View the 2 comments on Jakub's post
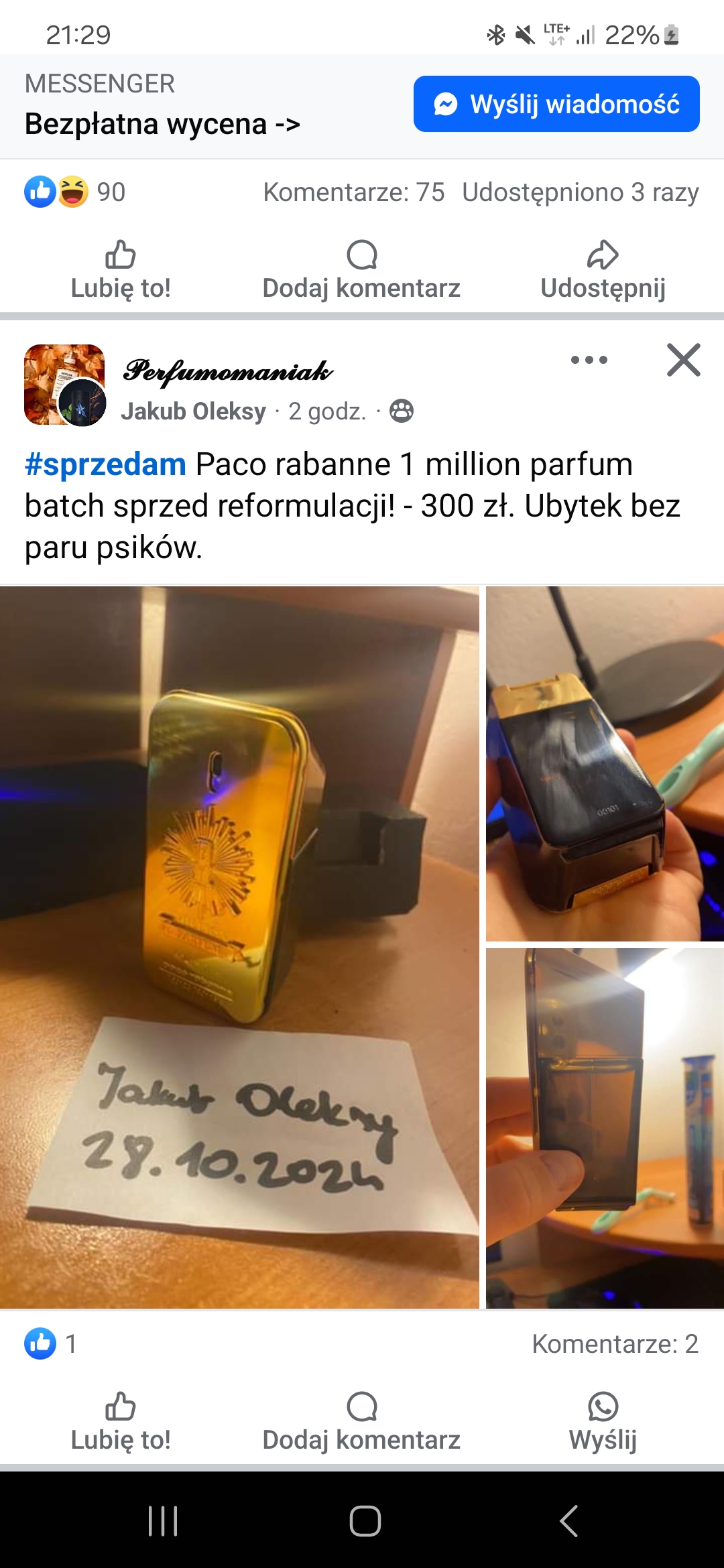The width and height of the screenshot is (724, 1568). [615, 1344]
